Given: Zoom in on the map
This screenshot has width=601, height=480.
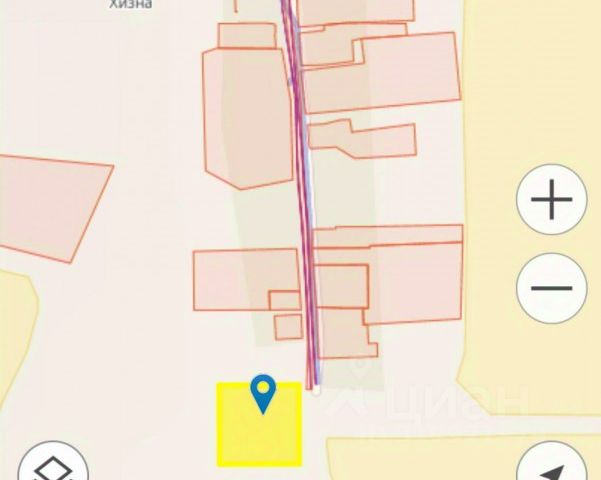Looking at the screenshot, I should tap(551, 201).
